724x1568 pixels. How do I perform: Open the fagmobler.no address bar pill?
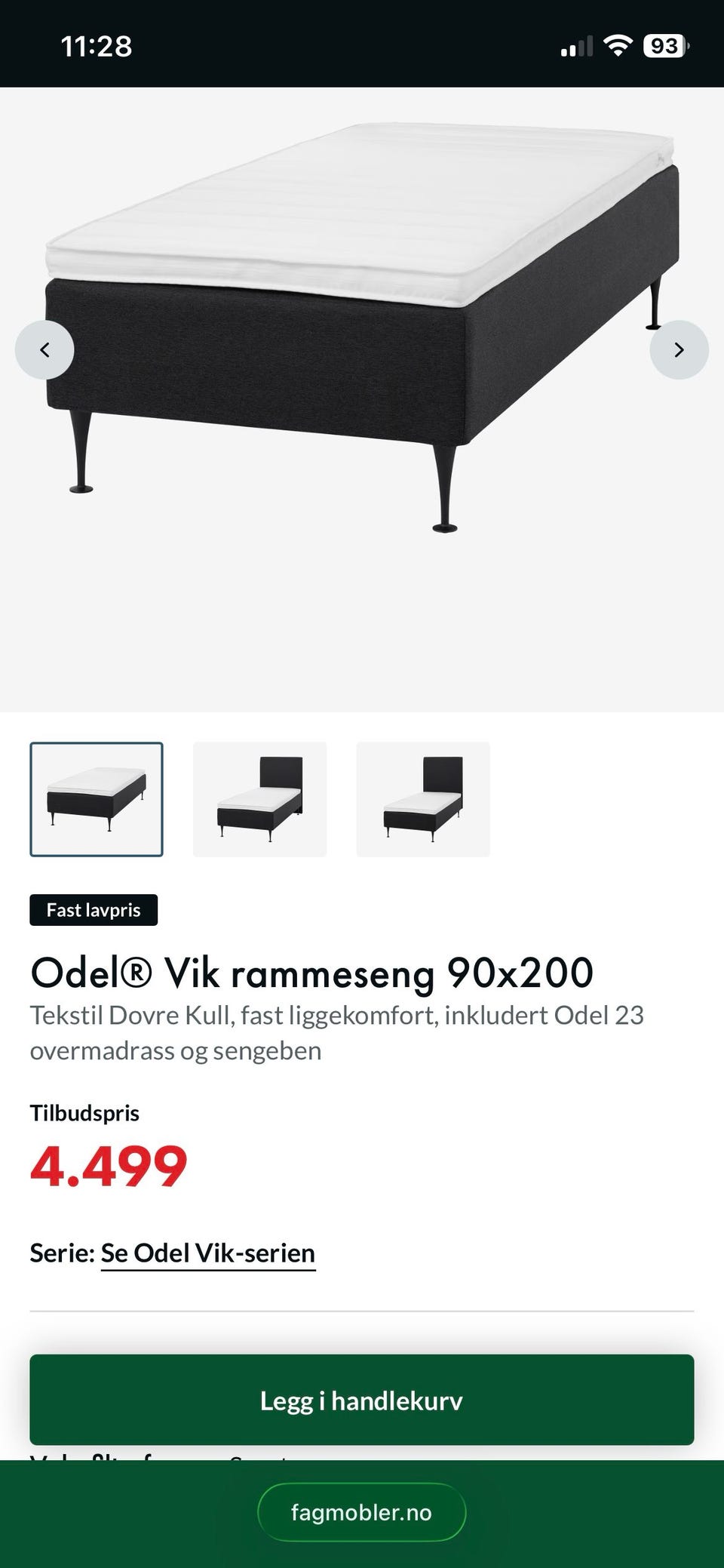coord(361,1511)
